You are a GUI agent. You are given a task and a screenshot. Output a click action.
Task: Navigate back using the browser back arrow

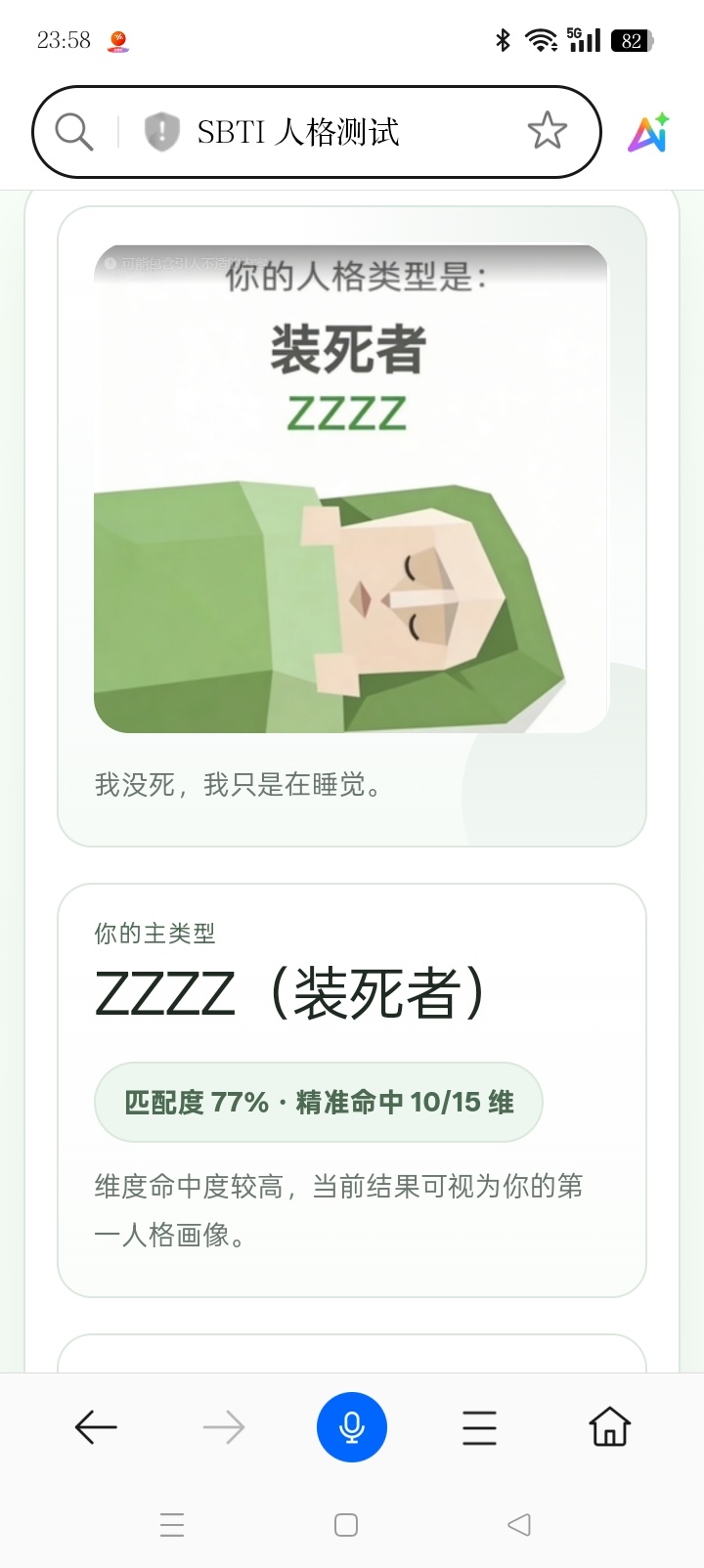pos(96,1427)
